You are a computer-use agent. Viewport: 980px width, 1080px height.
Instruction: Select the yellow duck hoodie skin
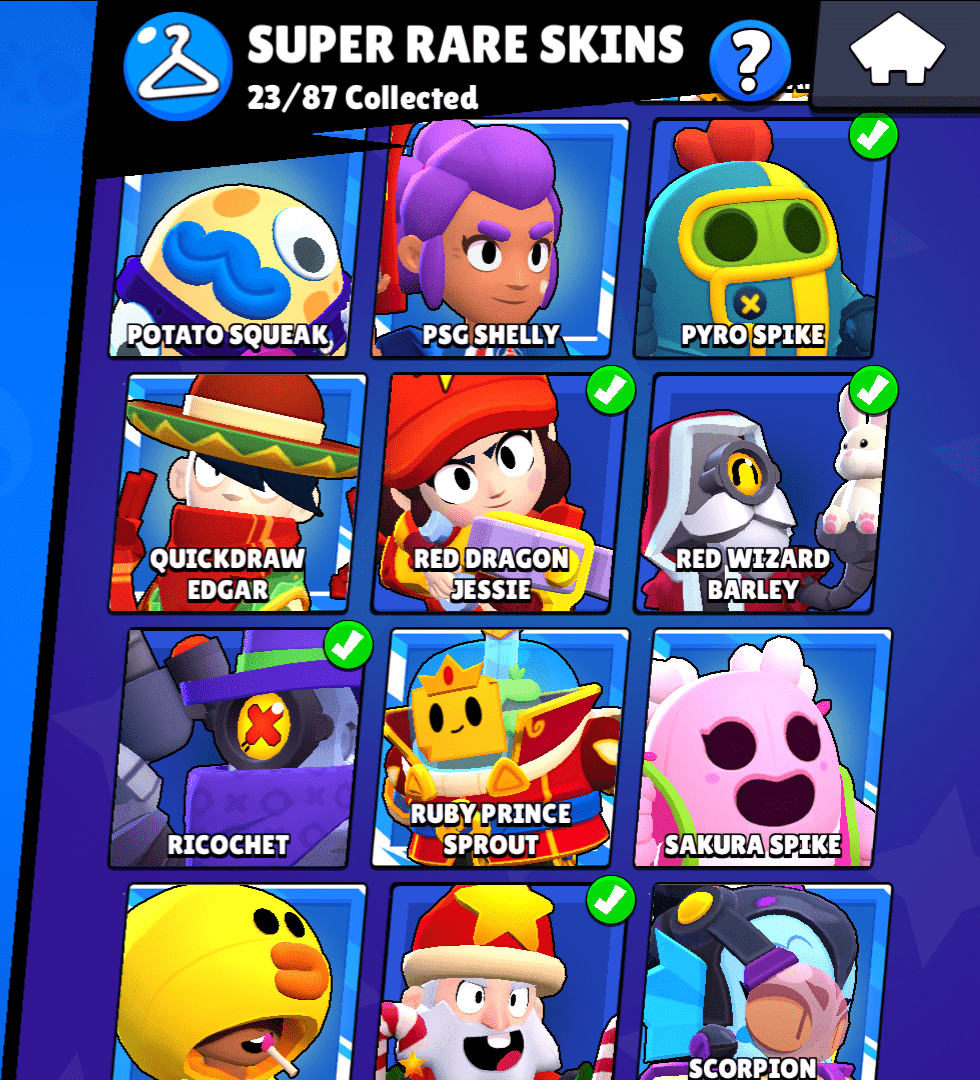240,985
